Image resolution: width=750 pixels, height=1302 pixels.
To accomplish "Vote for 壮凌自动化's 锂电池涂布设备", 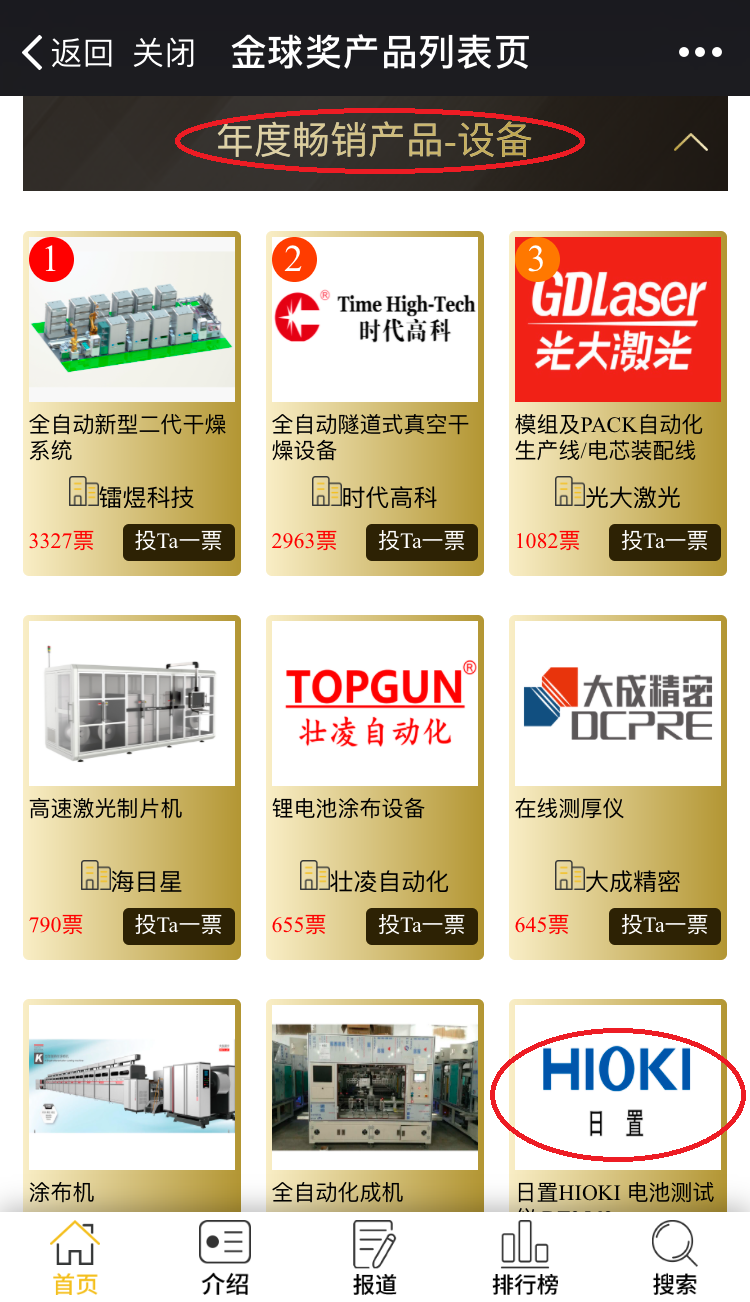I will (421, 926).
